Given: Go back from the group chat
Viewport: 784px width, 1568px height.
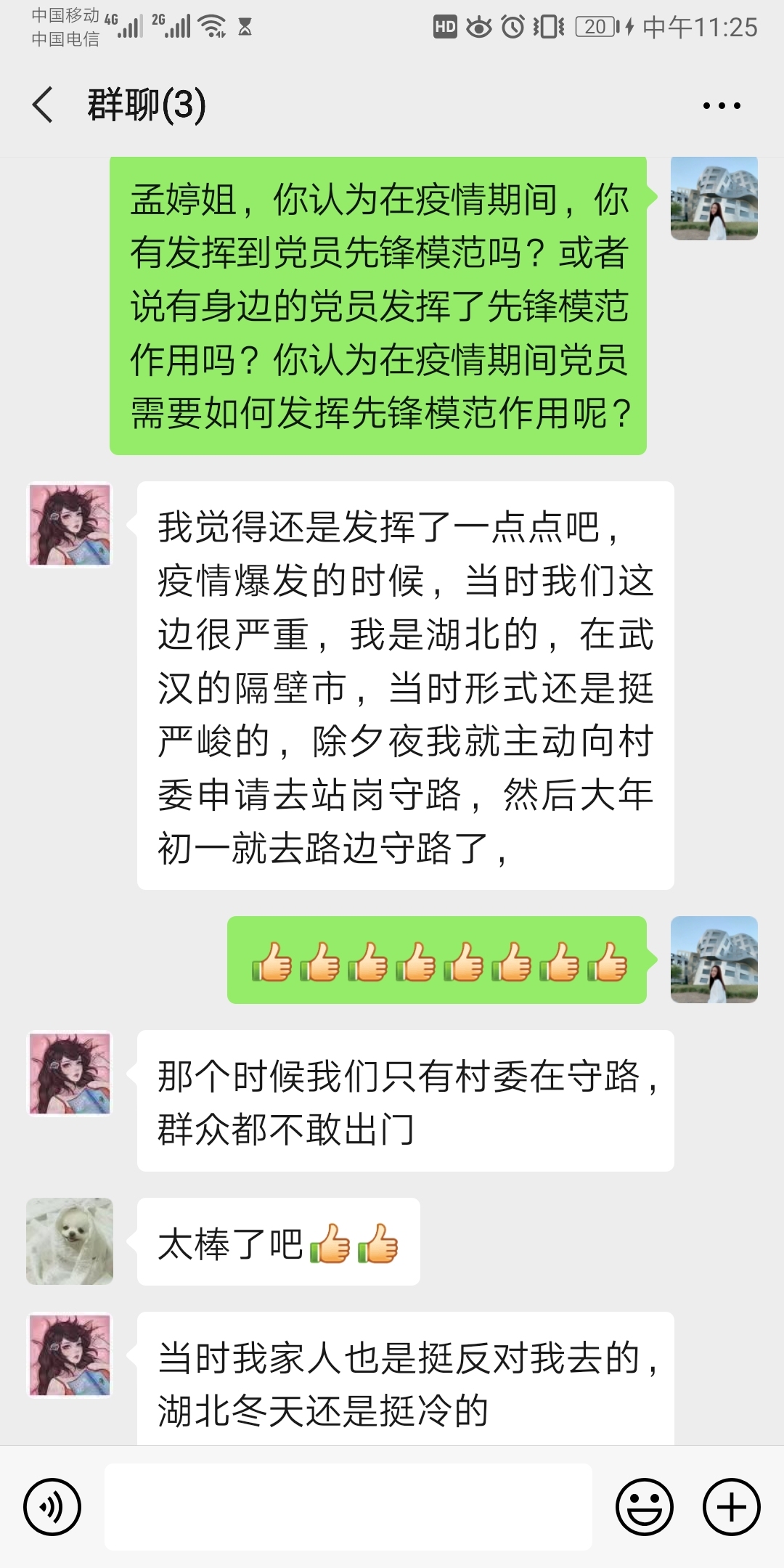Looking at the screenshot, I should [x=44, y=105].
